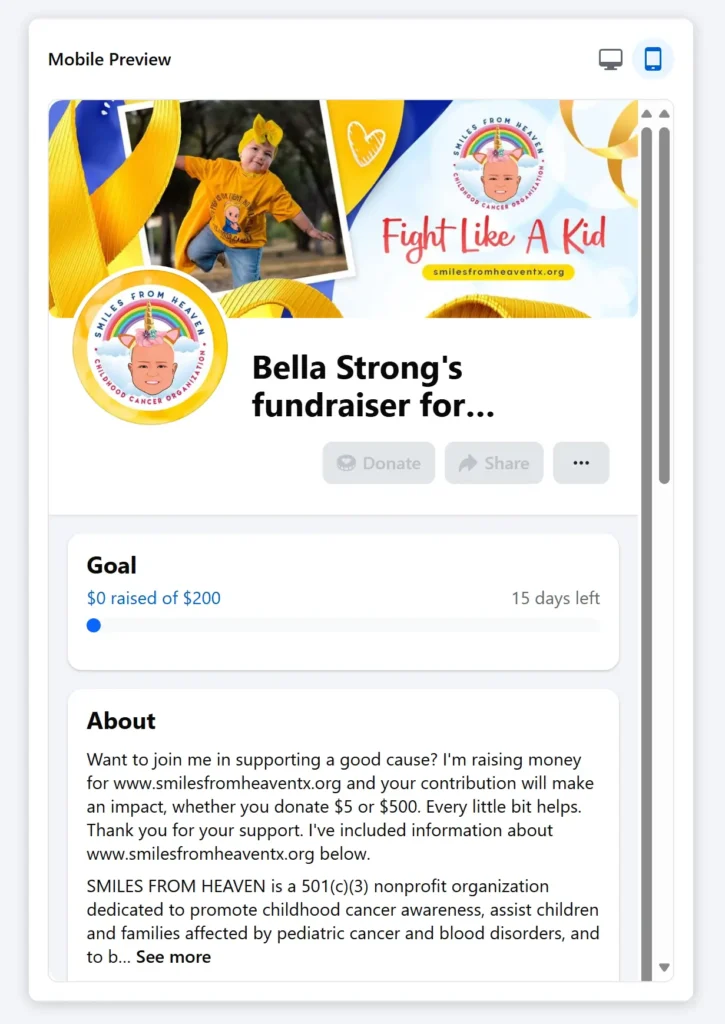Image resolution: width=725 pixels, height=1024 pixels.
Task: Select the mobile preview icon
Action: pos(653,59)
